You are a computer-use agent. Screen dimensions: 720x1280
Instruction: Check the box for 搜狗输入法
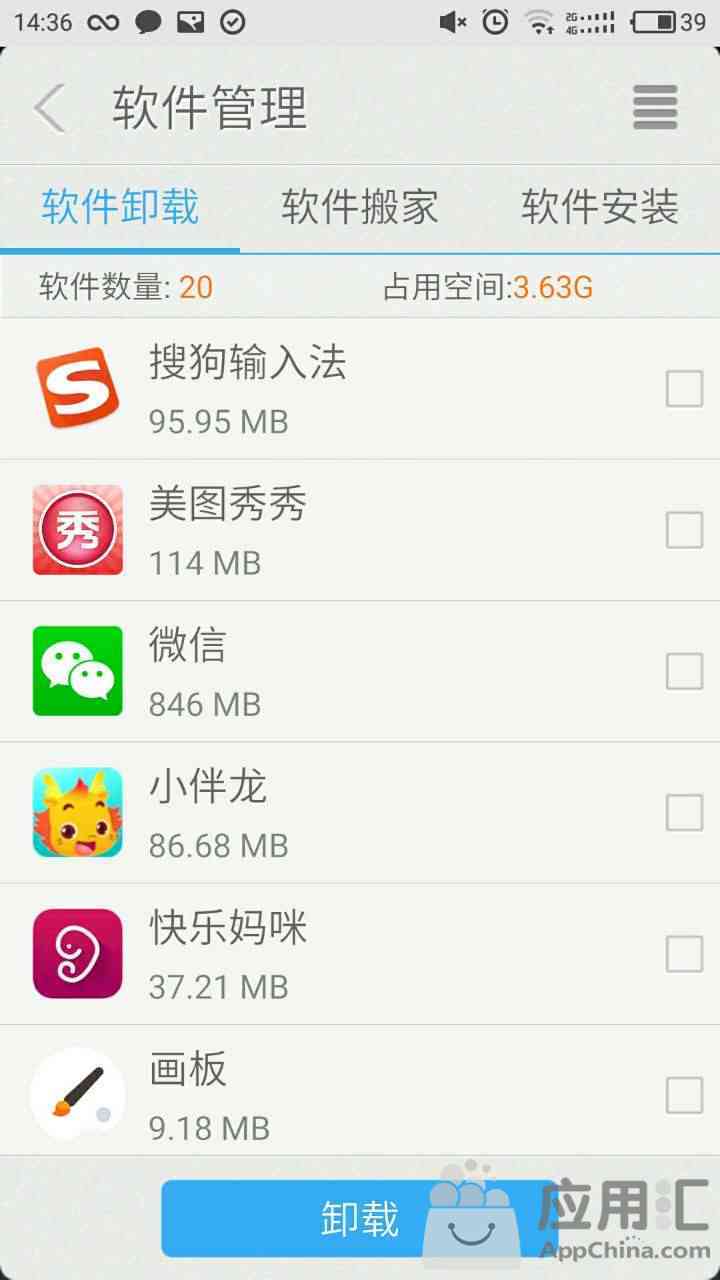coord(684,388)
